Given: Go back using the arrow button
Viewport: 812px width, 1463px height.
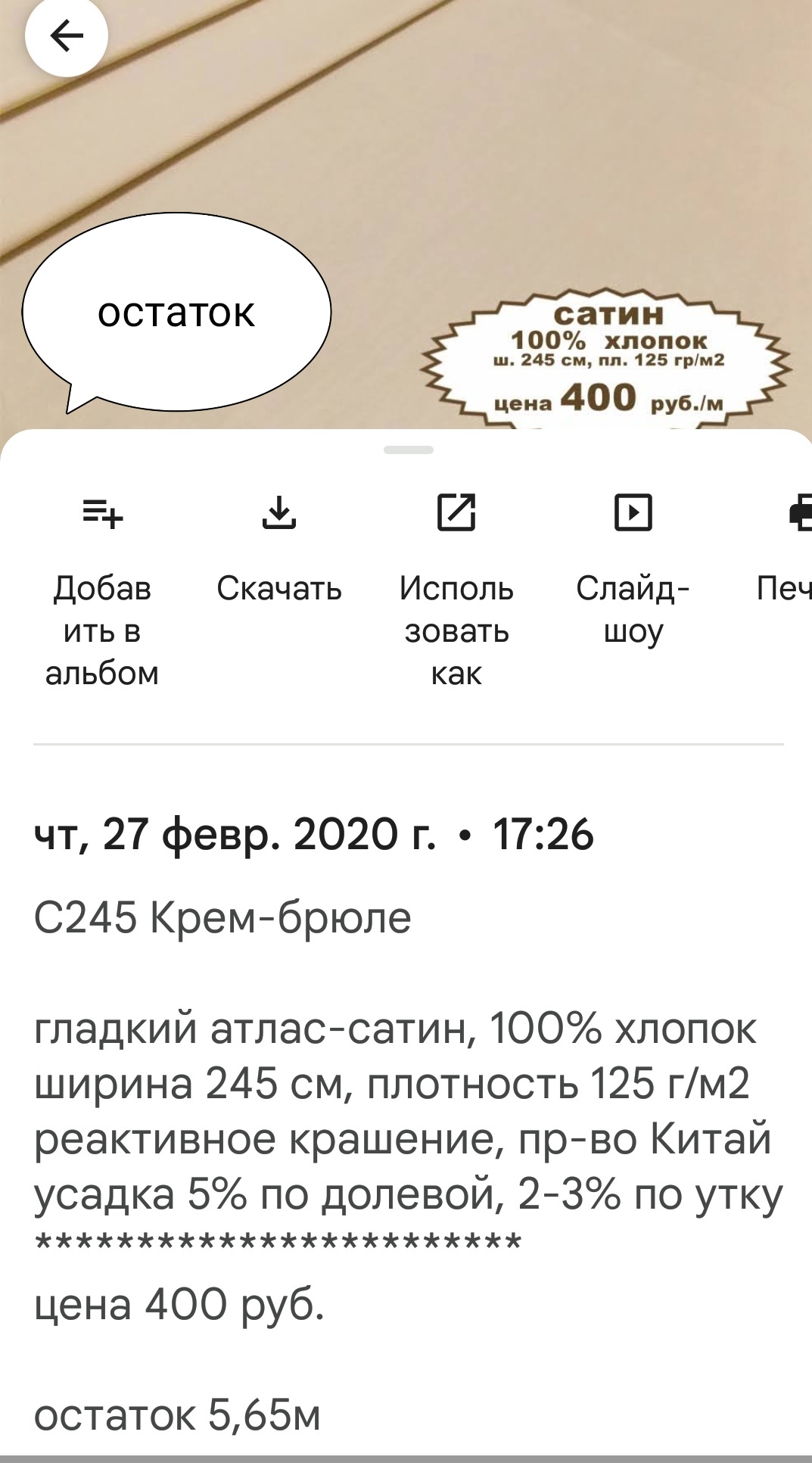Looking at the screenshot, I should pos(67,35).
